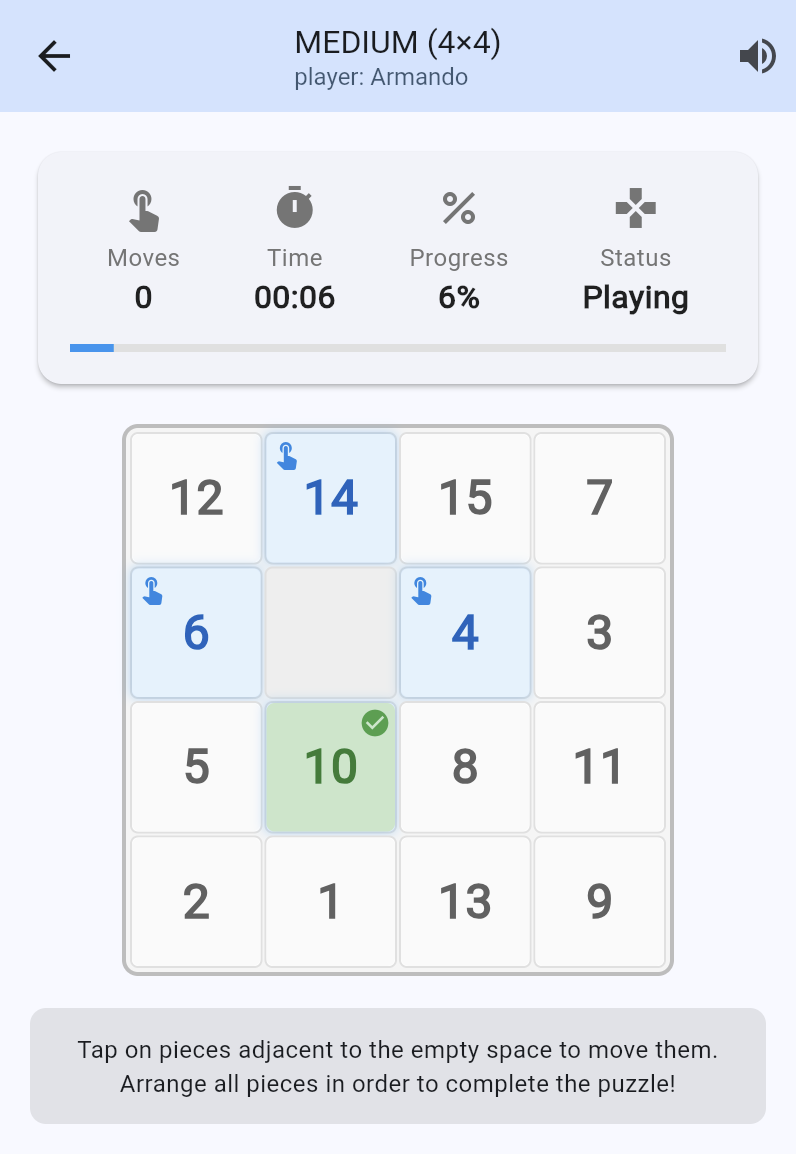
Task: Click the tap indicator on tile 14
Action: pyautogui.click(x=289, y=454)
